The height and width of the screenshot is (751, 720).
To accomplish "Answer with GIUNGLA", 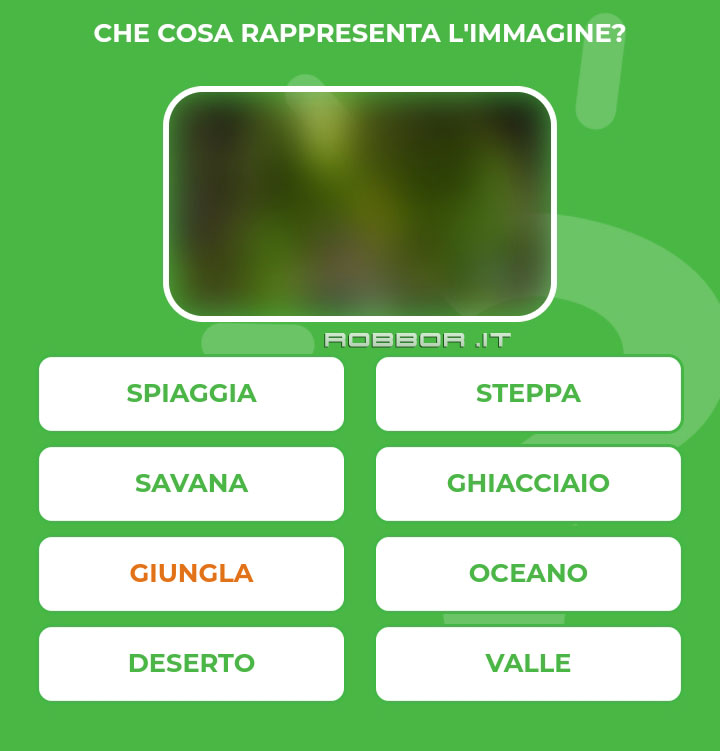I will click(191, 574).
